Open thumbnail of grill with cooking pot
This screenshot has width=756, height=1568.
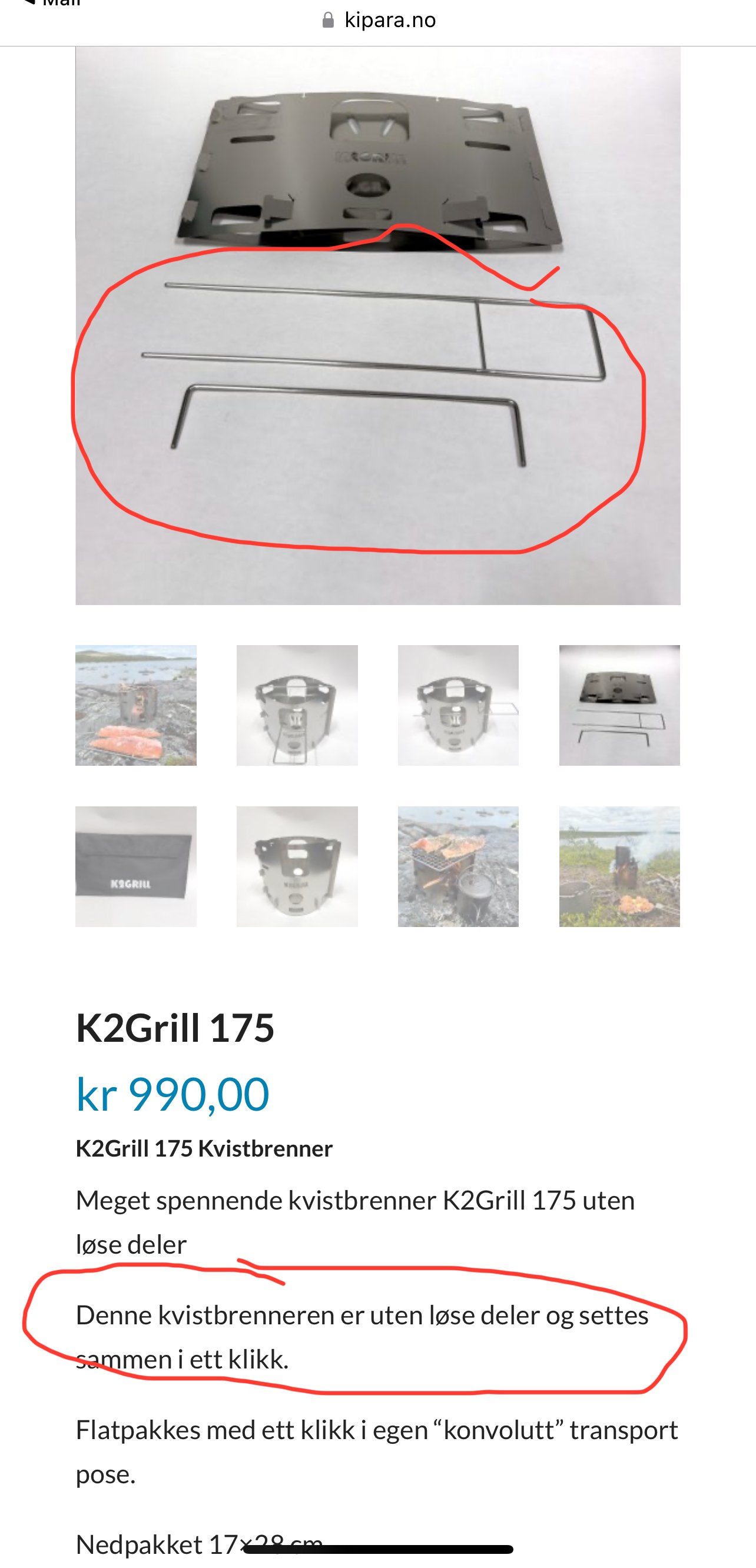(457, 866)
